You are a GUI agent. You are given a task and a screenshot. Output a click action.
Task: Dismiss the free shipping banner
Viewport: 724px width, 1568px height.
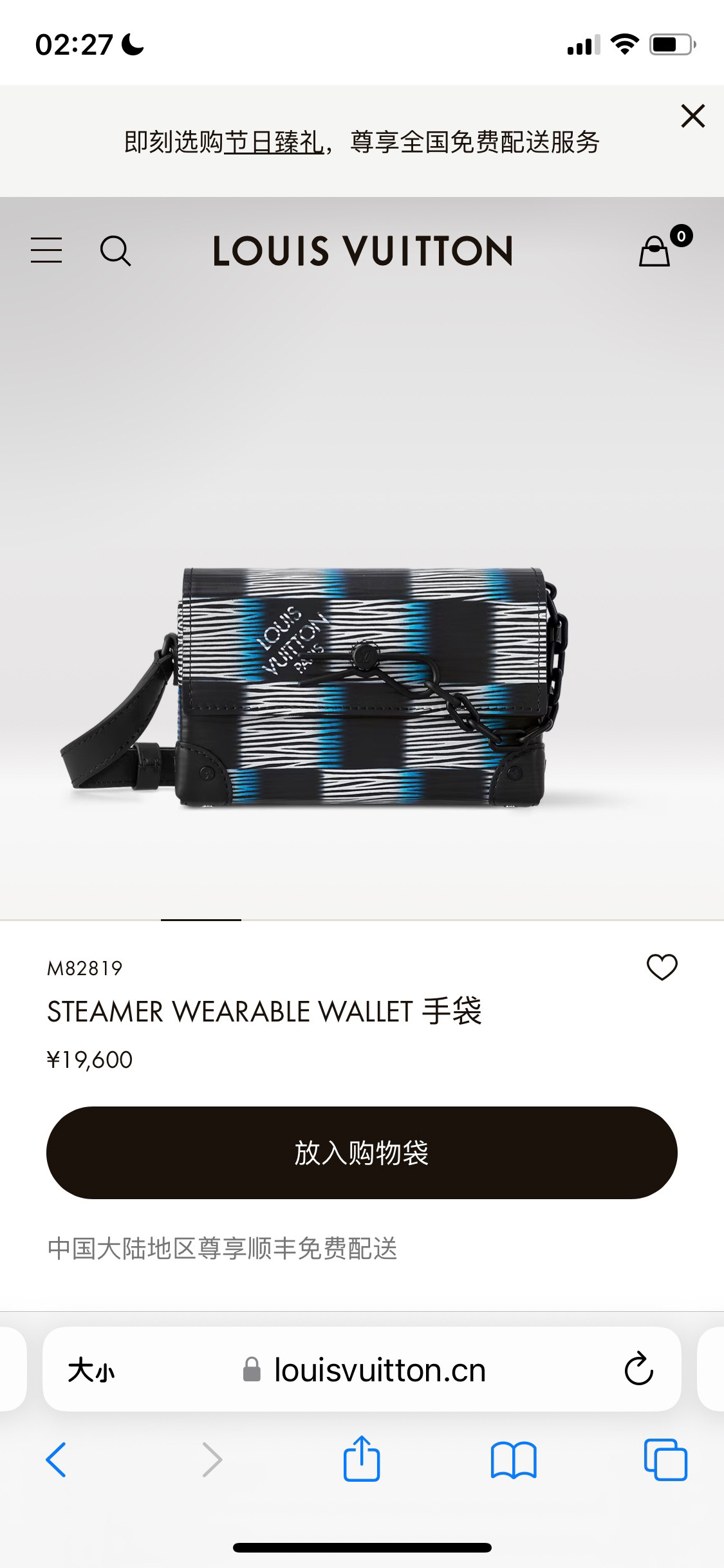tap(692, 117)
